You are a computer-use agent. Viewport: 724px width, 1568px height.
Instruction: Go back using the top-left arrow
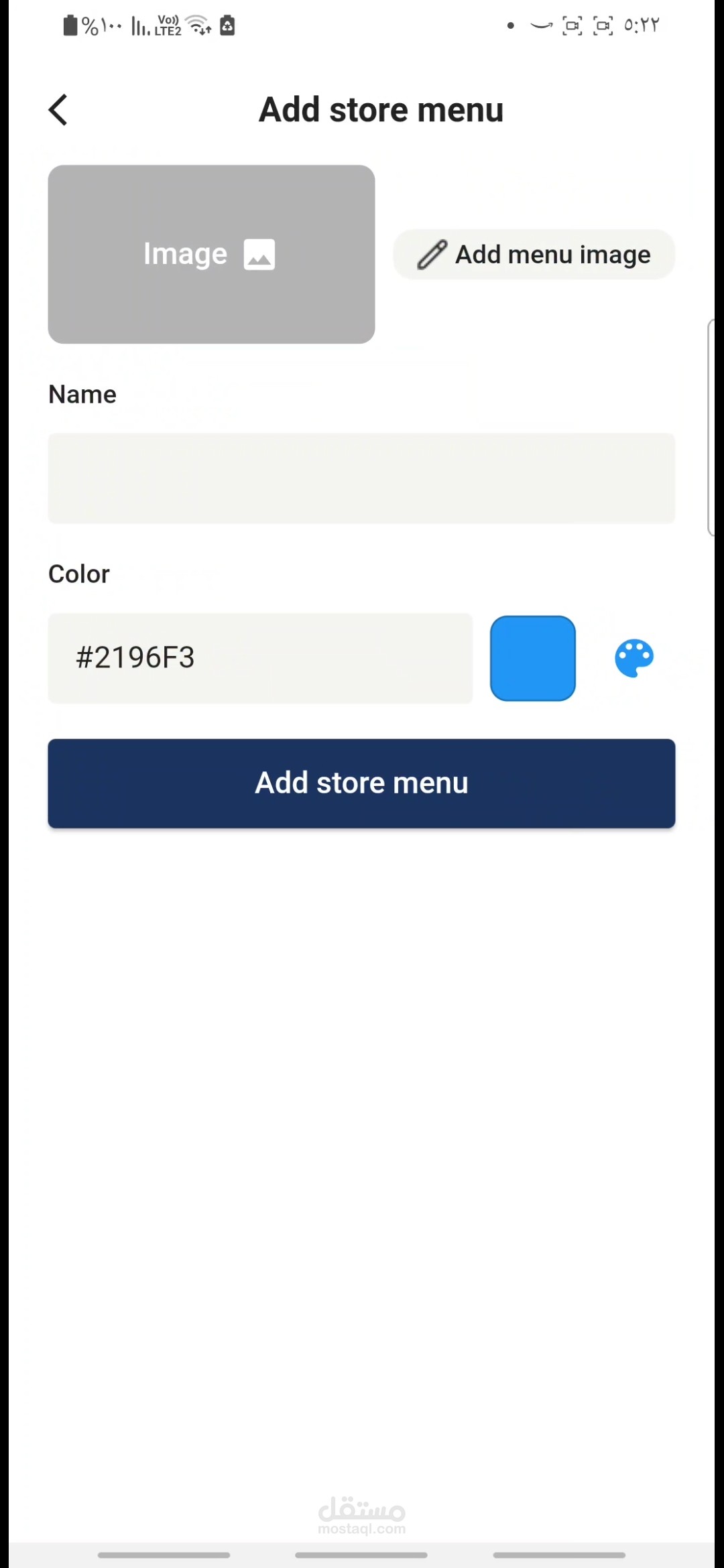(58, 110)
